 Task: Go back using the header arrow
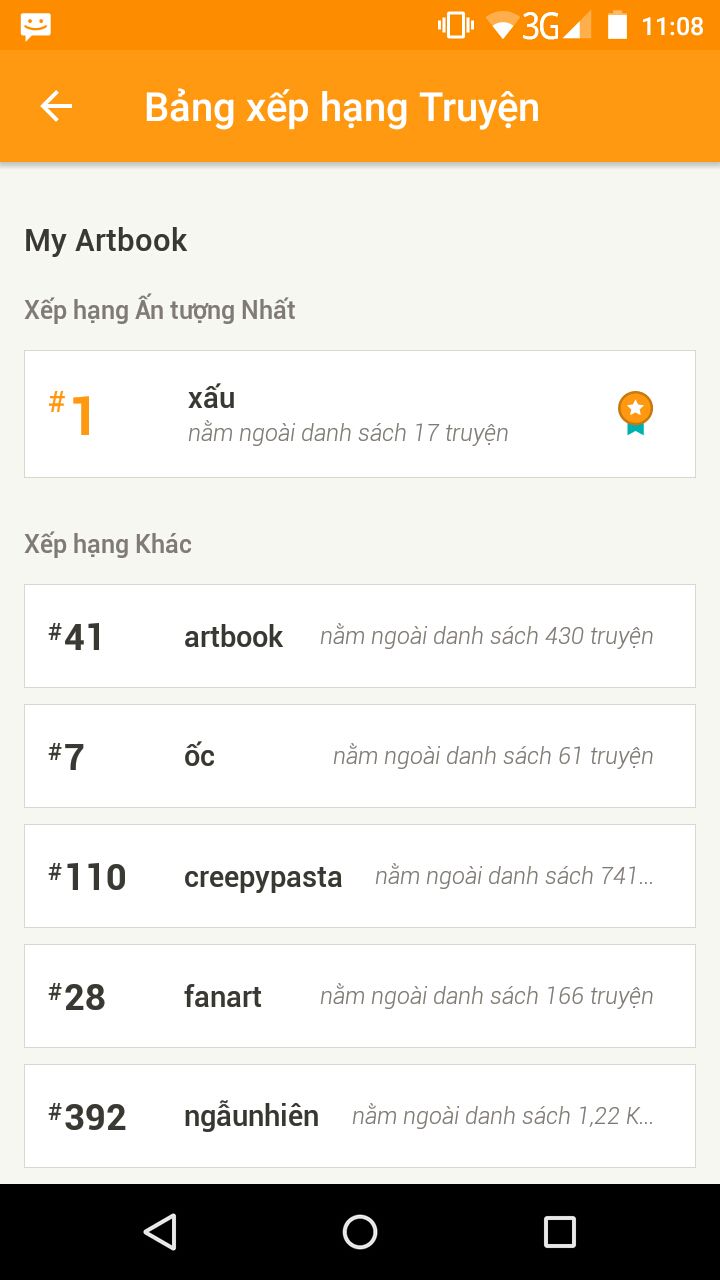click(56, 107)
